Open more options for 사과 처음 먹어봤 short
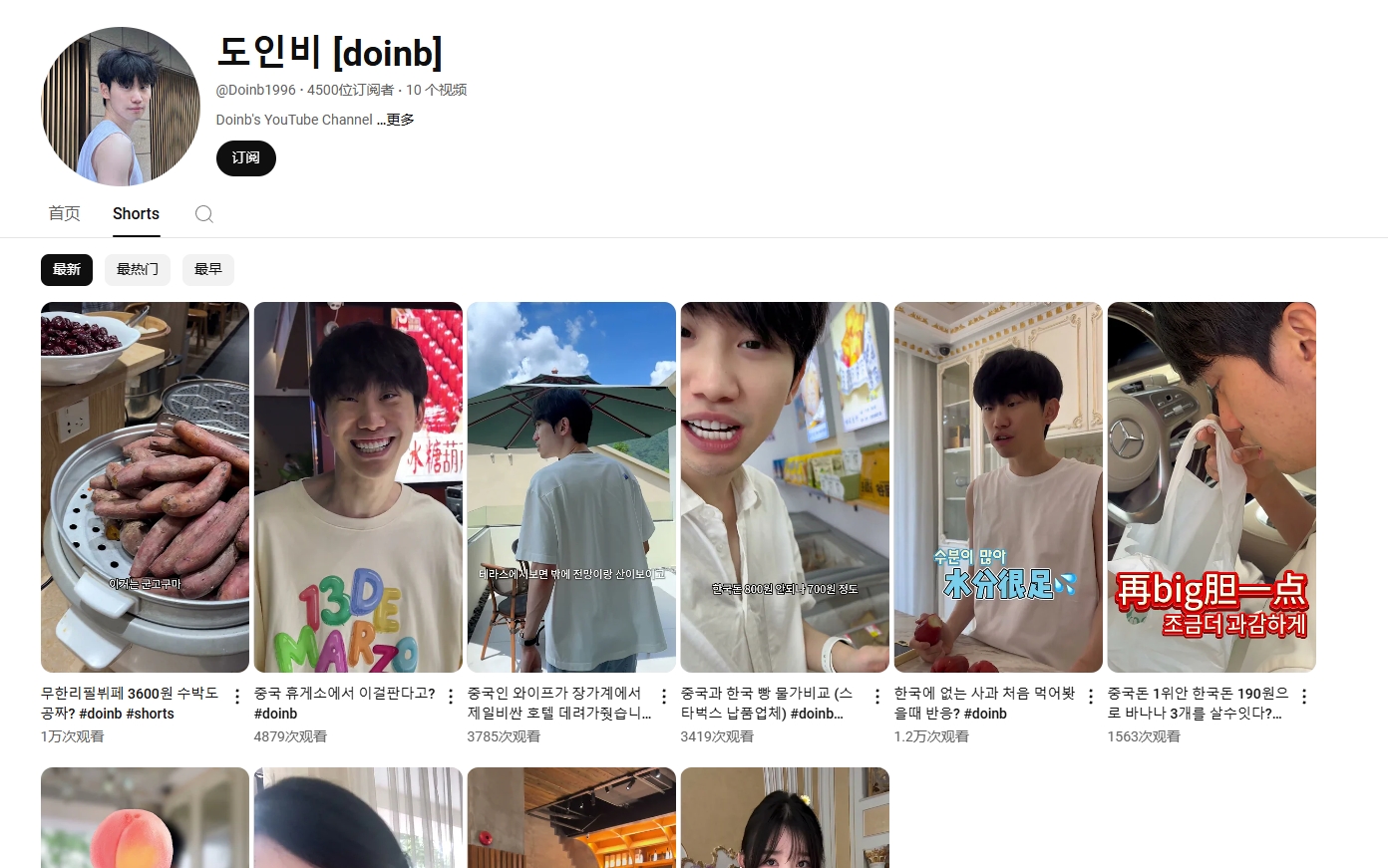The width and height of the screenshot is (1388, 868). pos(1091,697)
